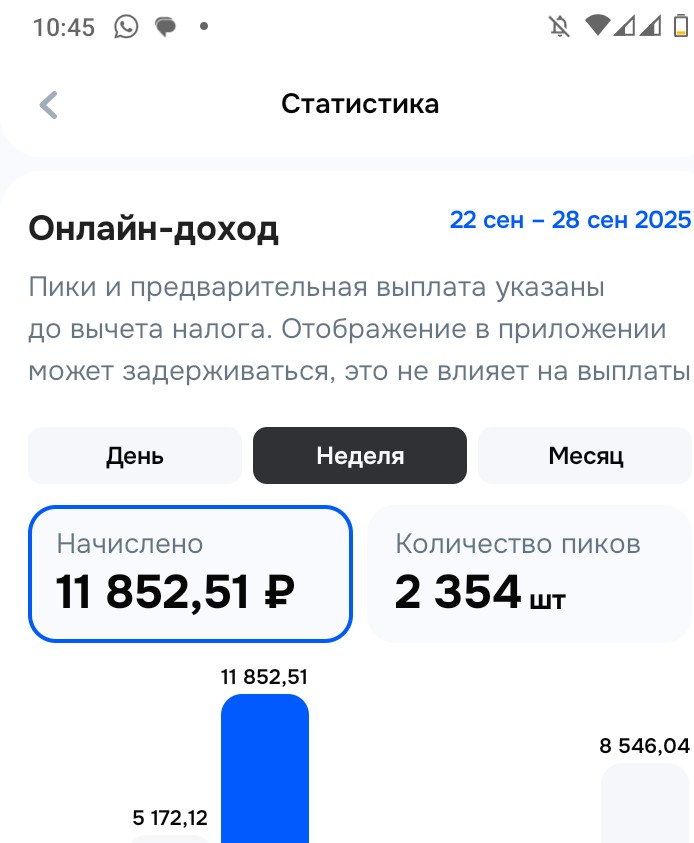Image resolution: width=694 pixels, height=843 pixels.
Task: Switch to the Месяц tab
Action: click(585, 456)
